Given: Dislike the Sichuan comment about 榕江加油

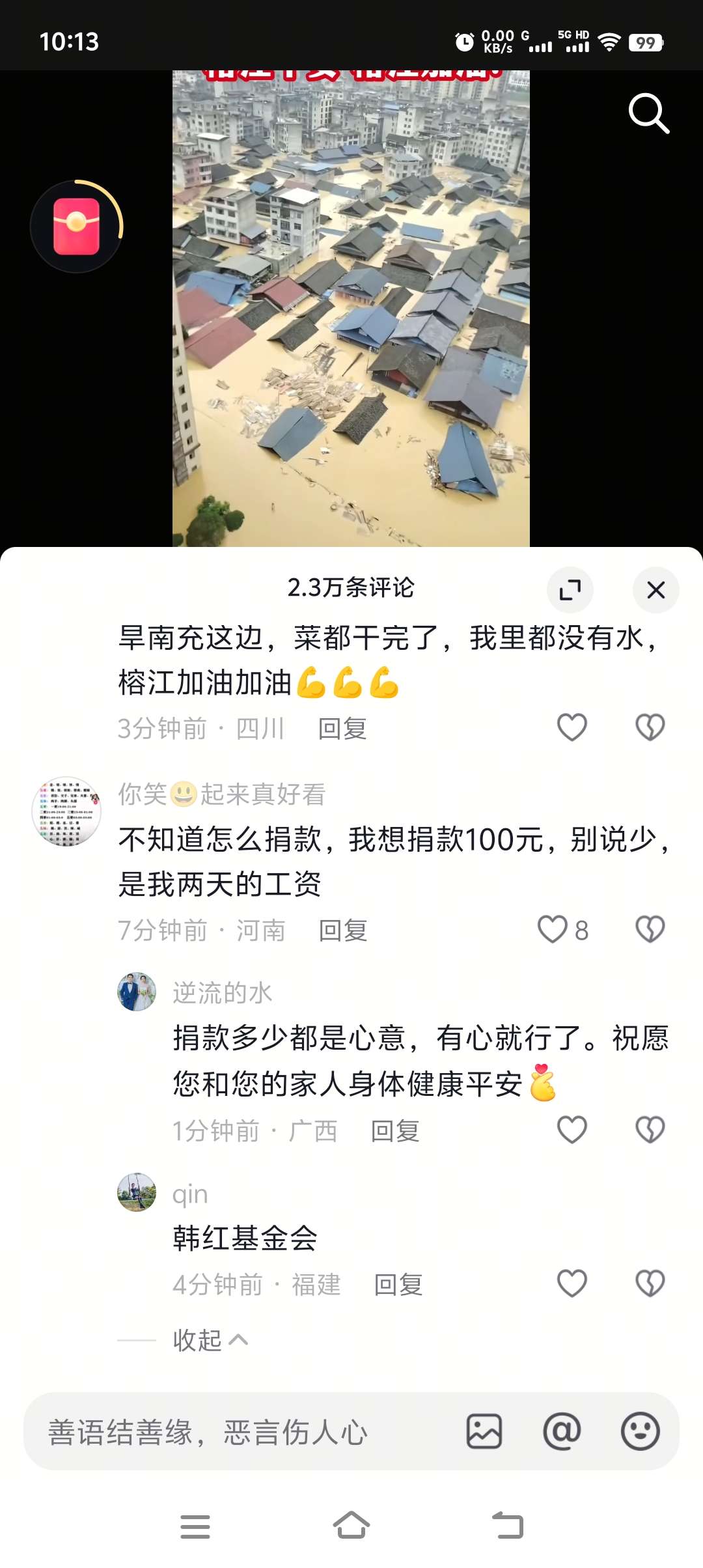Looking at the screenshot, I should point(650,727).
